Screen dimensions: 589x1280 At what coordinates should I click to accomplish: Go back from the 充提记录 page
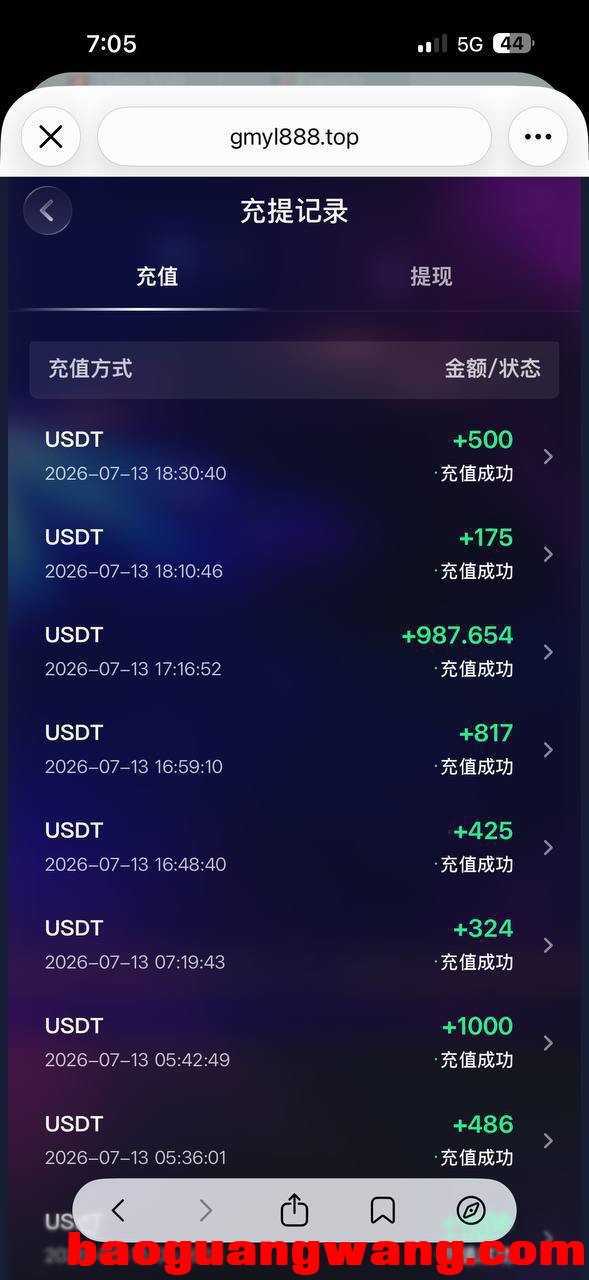click(47, 211)
